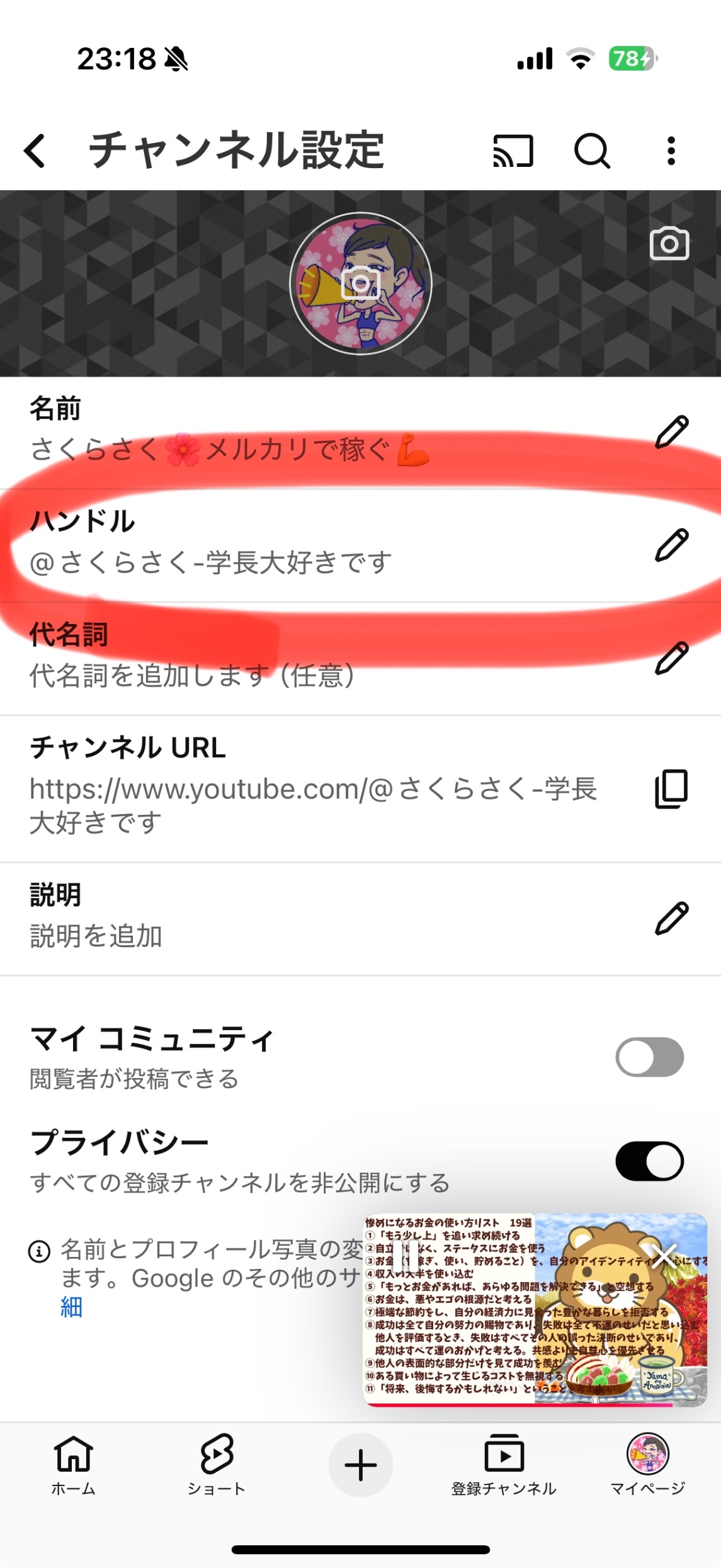The height and width of the screenshot is (1568, 721).
Task: Turn off the プライバシー switch
Action: [649, 1161]
